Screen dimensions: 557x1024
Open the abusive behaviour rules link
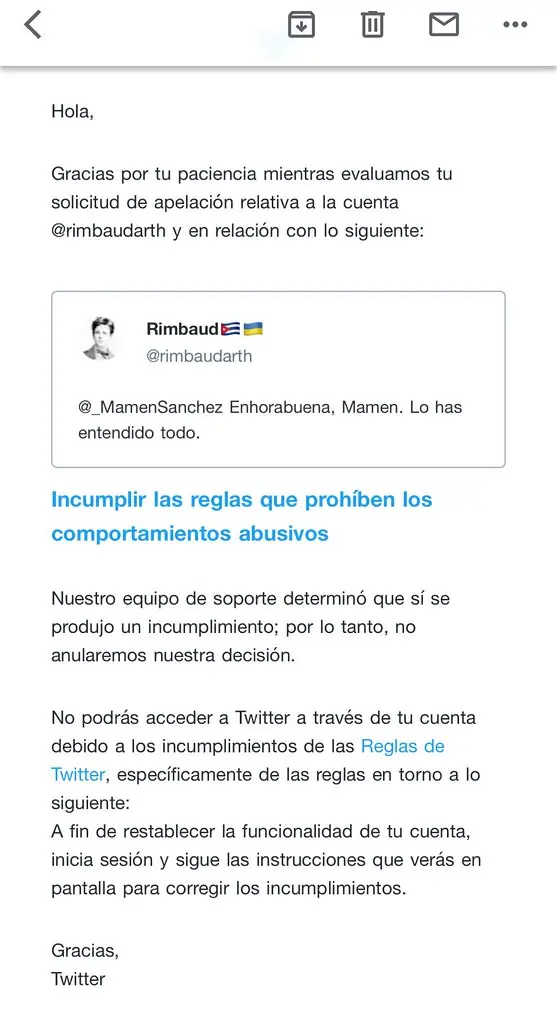(x=242, y=517)
